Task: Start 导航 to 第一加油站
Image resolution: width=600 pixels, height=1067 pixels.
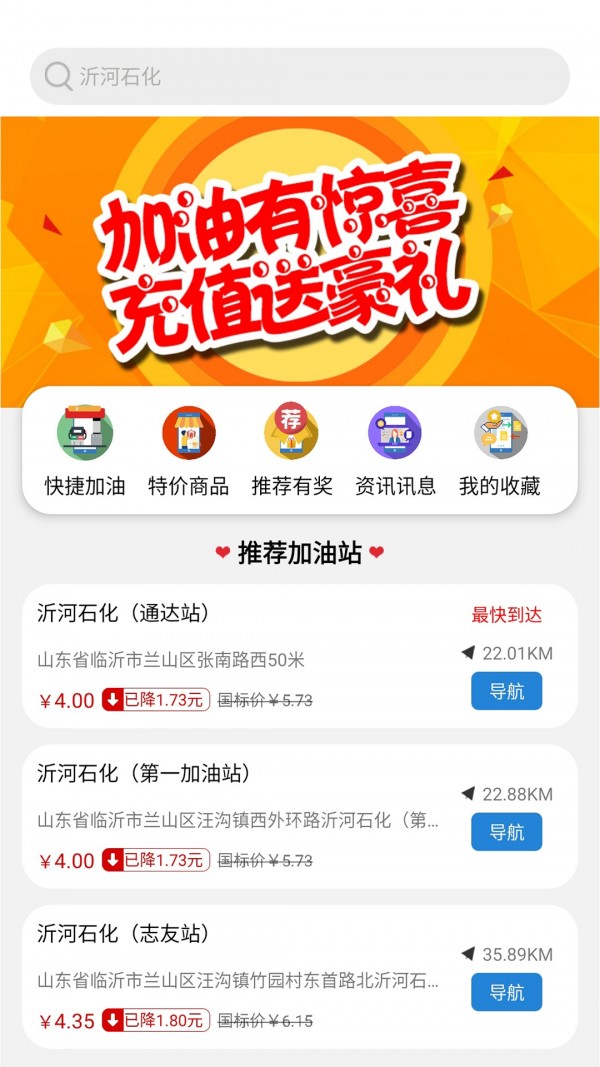Action: pyautogui.click(x=506, y=831)
